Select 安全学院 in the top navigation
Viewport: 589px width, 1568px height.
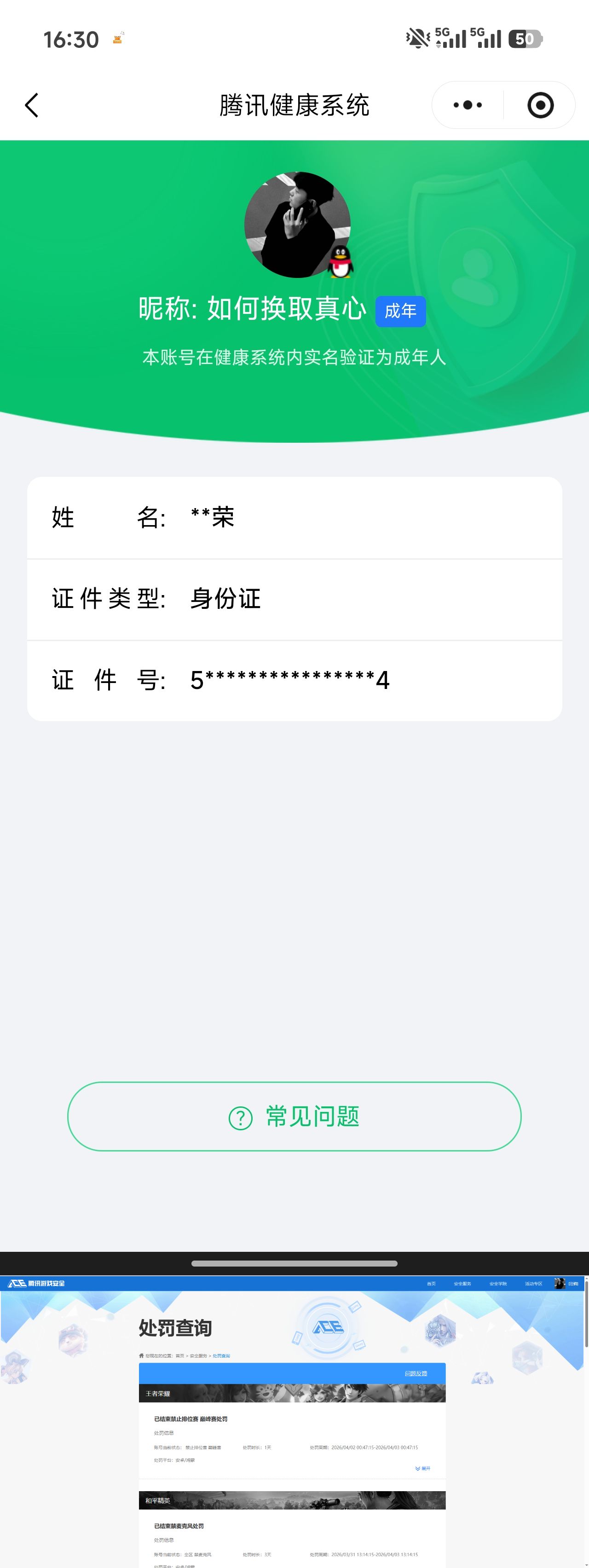pyautogui.click(x=499, y=1283)
